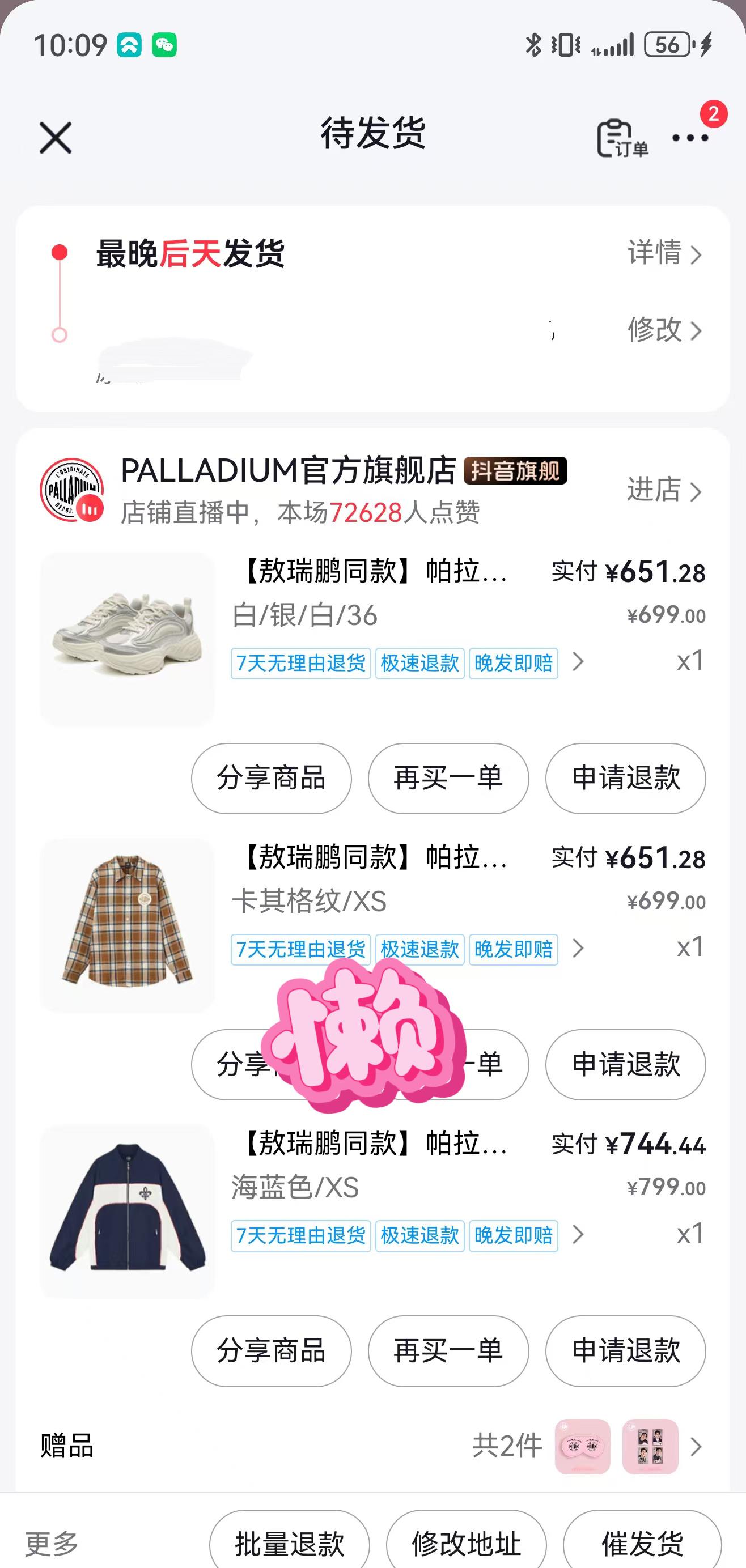Request refund for 海蓝色/XS jacket
Viewport: 746px width, 1568px height.
[x=625, y=1351]
